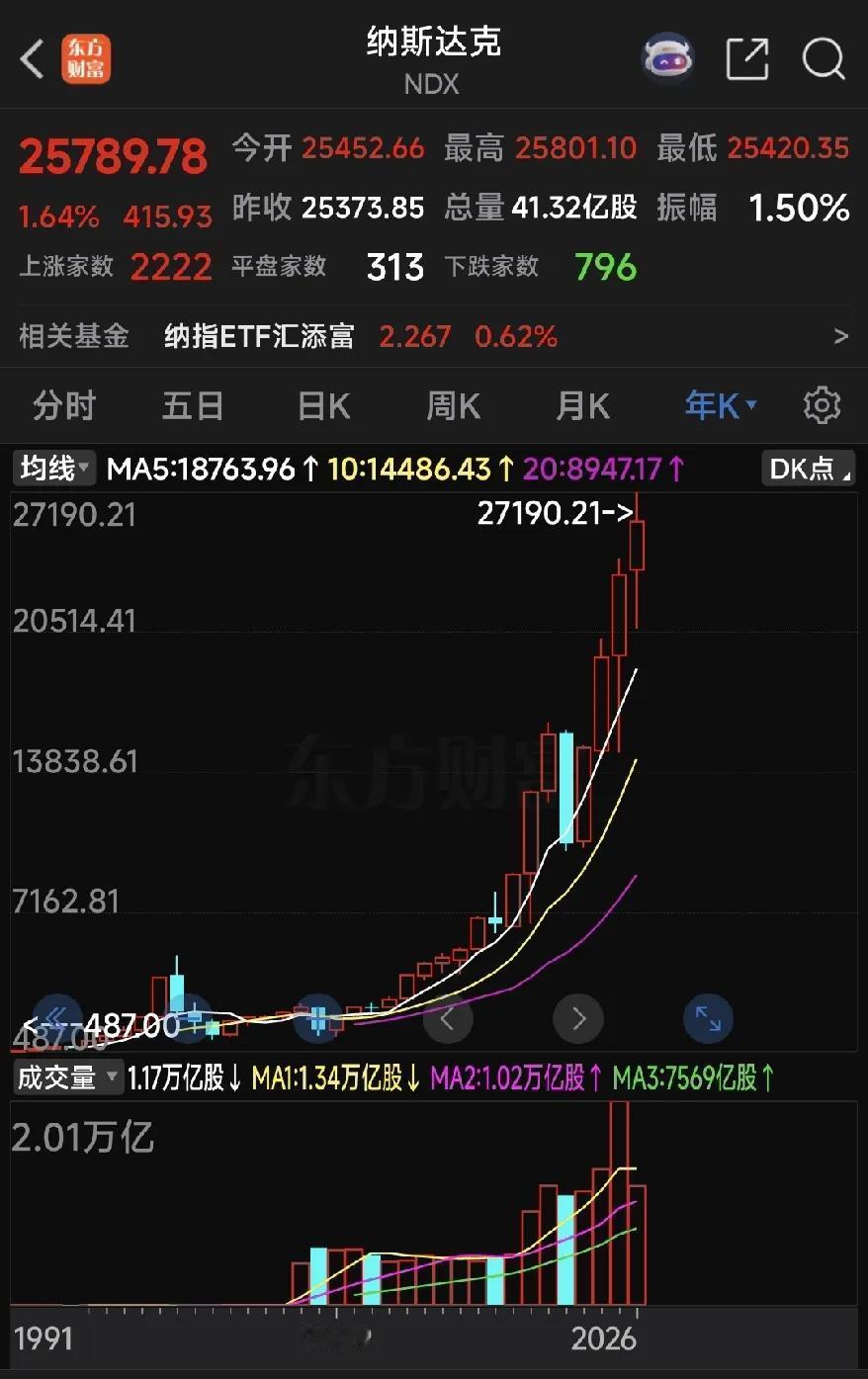Image resolution: width=868 pixels, height=1379 pixels.
Task: Expand chart to fullscreen
Action: (x=708, y=1018)
